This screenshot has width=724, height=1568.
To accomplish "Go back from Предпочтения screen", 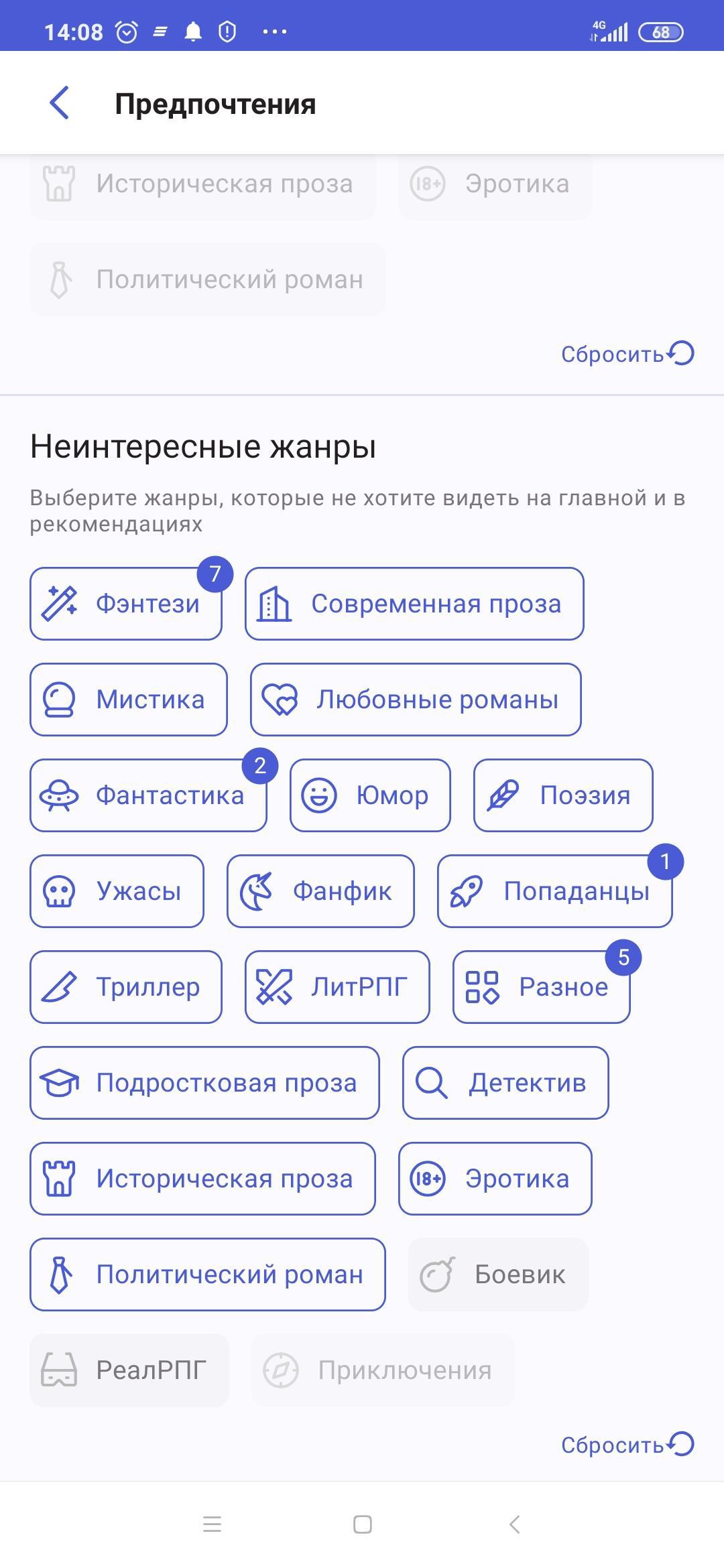I will [x=60, y=103].
